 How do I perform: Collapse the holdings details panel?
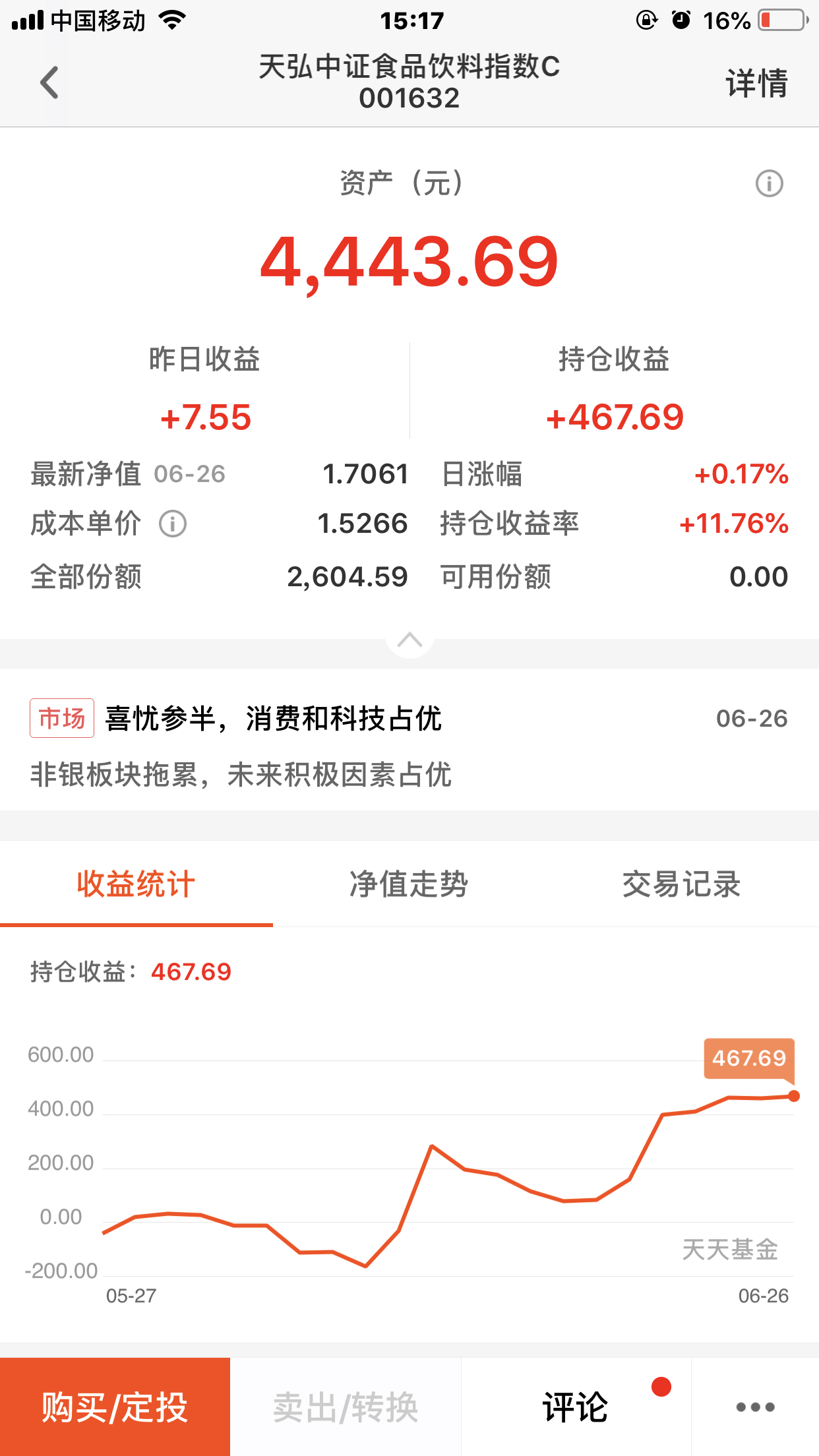coord(409,640)
